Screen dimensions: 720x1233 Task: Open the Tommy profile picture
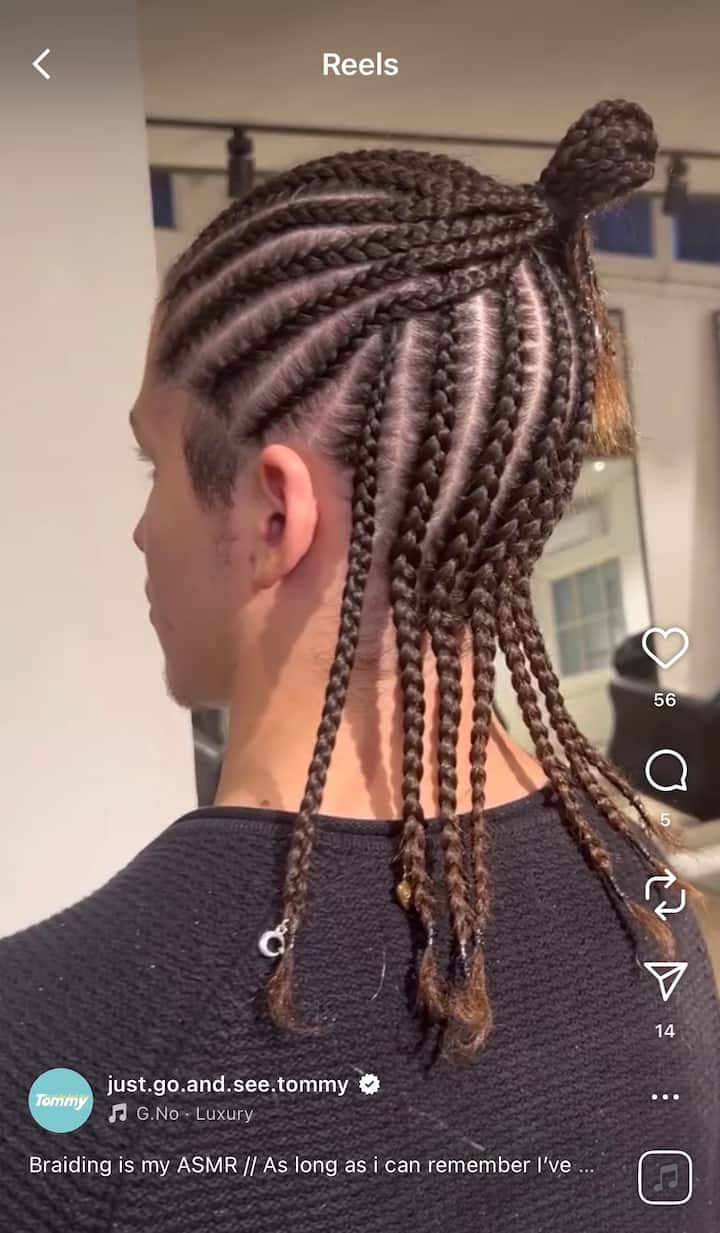pyautogui.click(x=61, y=1100)
